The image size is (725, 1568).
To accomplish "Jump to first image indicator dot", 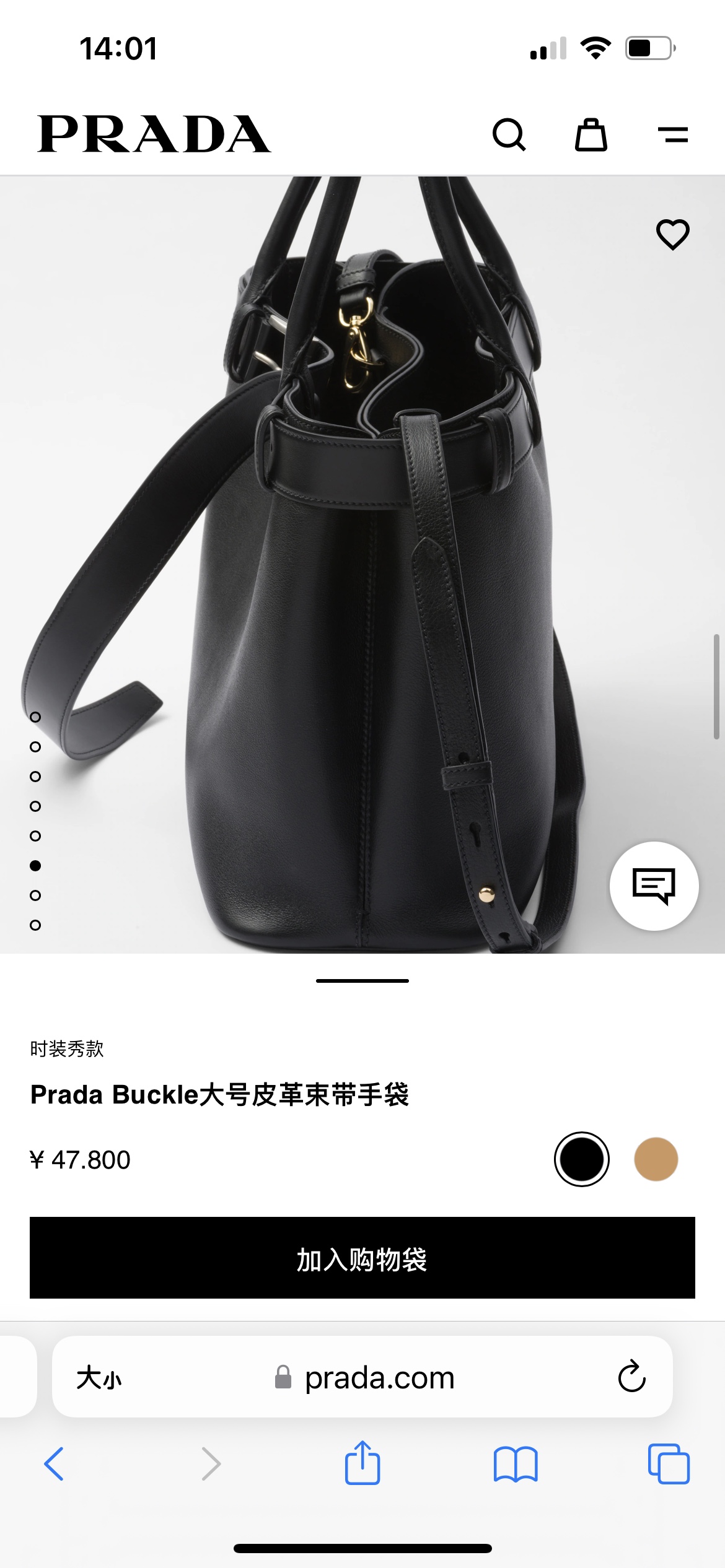I will click(35, 717).
